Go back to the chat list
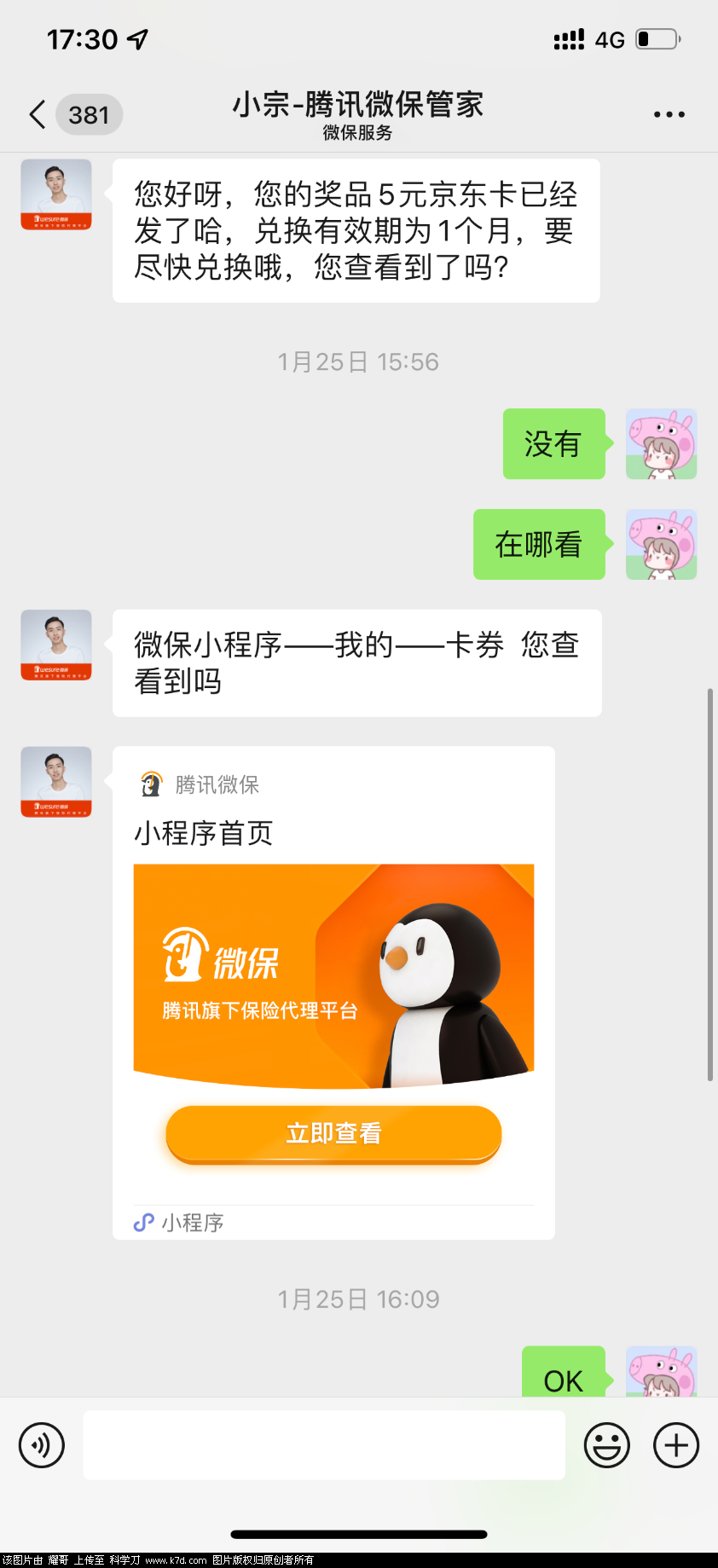This screenshot has width=718, height=1568. pos(38,114)
